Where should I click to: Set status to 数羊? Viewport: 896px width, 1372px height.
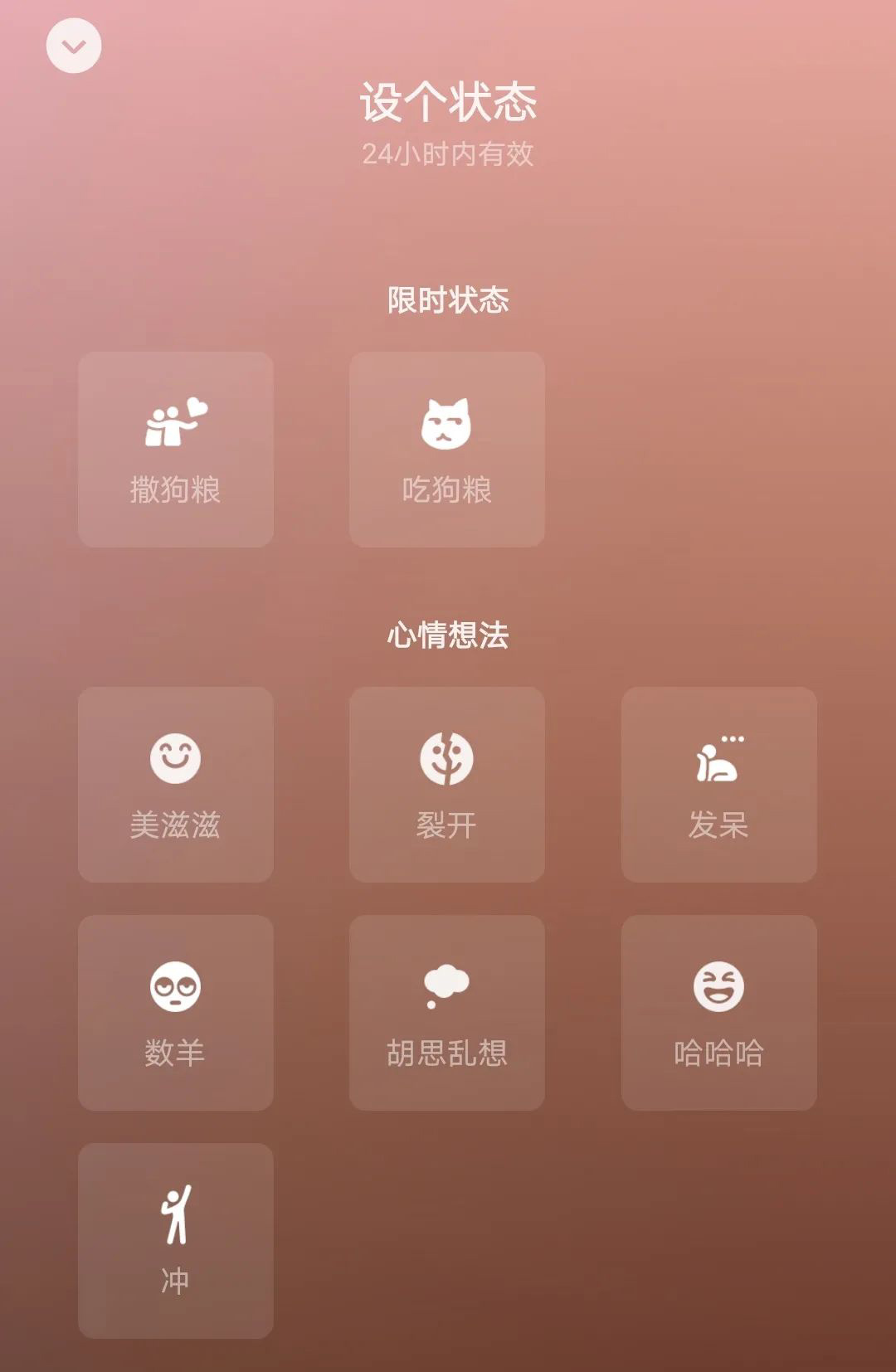[x=175, y=1012]
